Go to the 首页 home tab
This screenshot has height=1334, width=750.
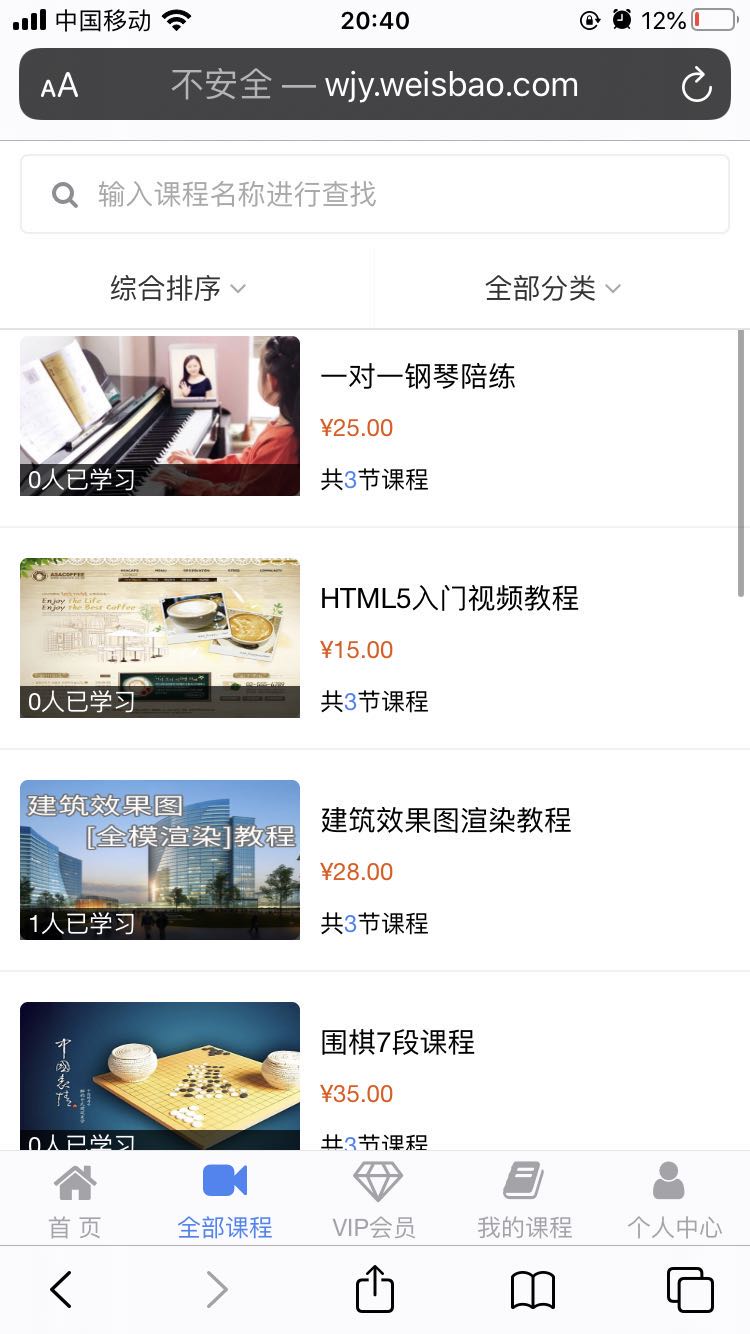[x=75, y=1200]
